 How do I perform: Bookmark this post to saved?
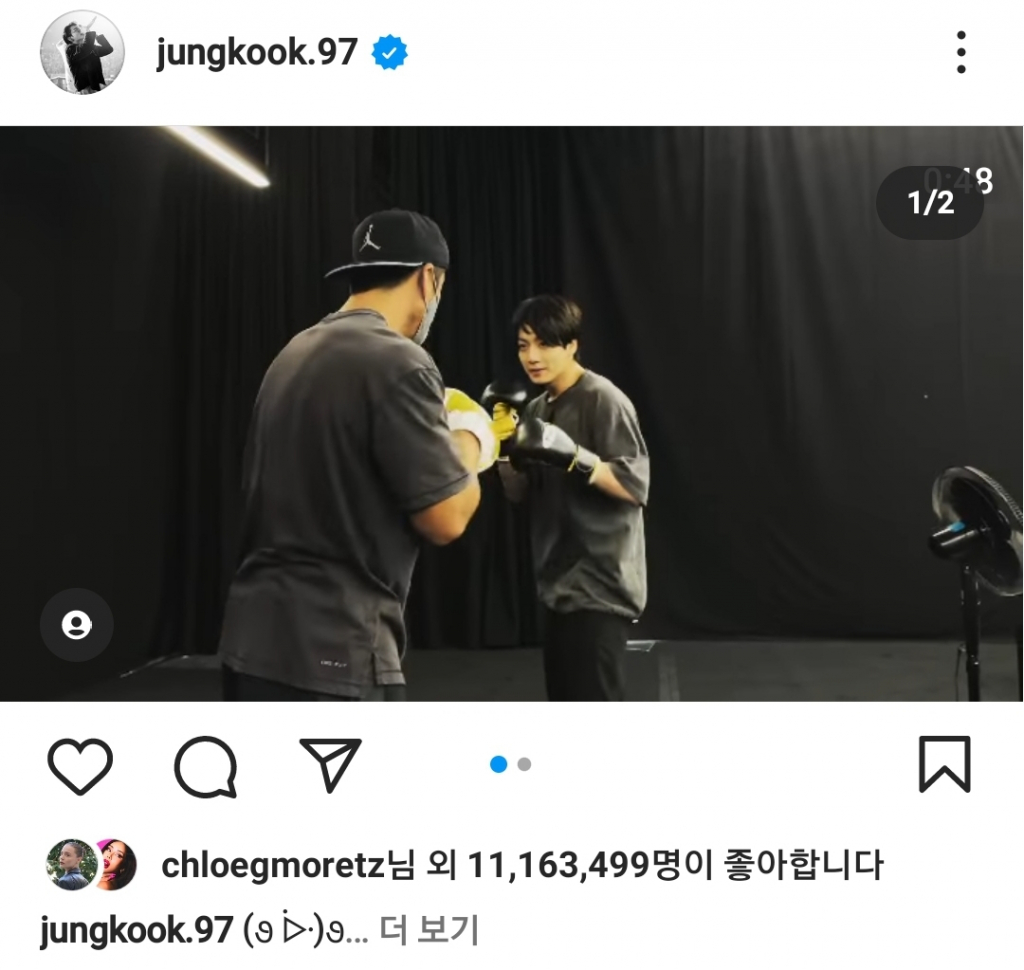[x=944, y=765]
